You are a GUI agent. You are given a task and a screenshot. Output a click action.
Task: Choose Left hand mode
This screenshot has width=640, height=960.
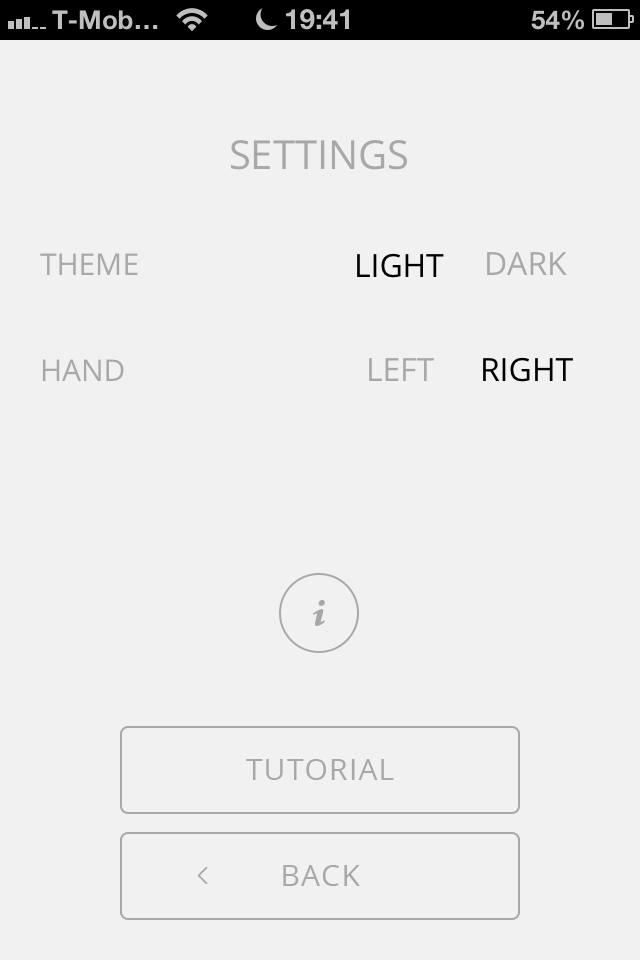[400, 371]
